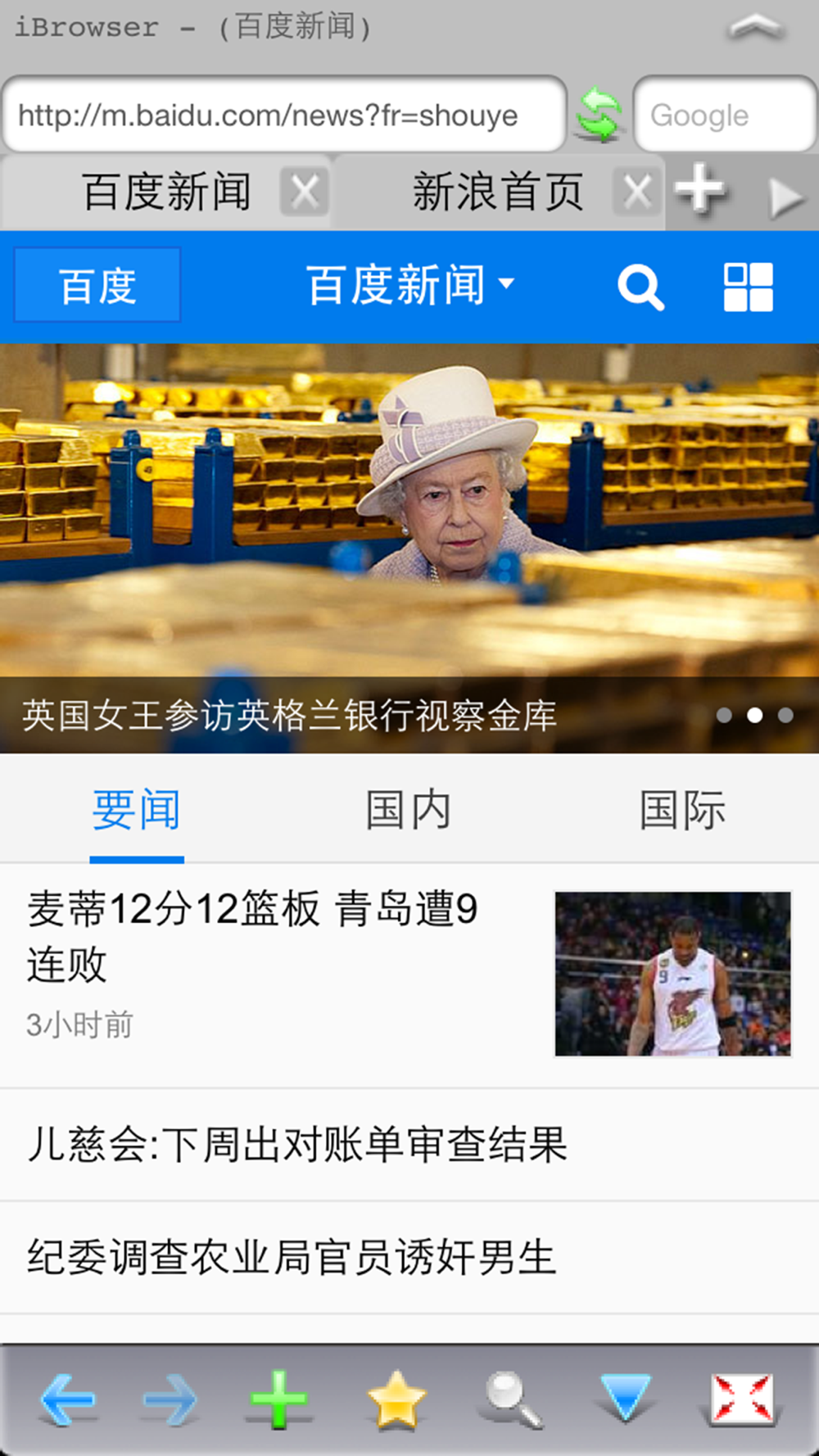This screenshot has height=1456, width=819.
Task: Bookmark the page with the star icon
Action: [396, 1400]
